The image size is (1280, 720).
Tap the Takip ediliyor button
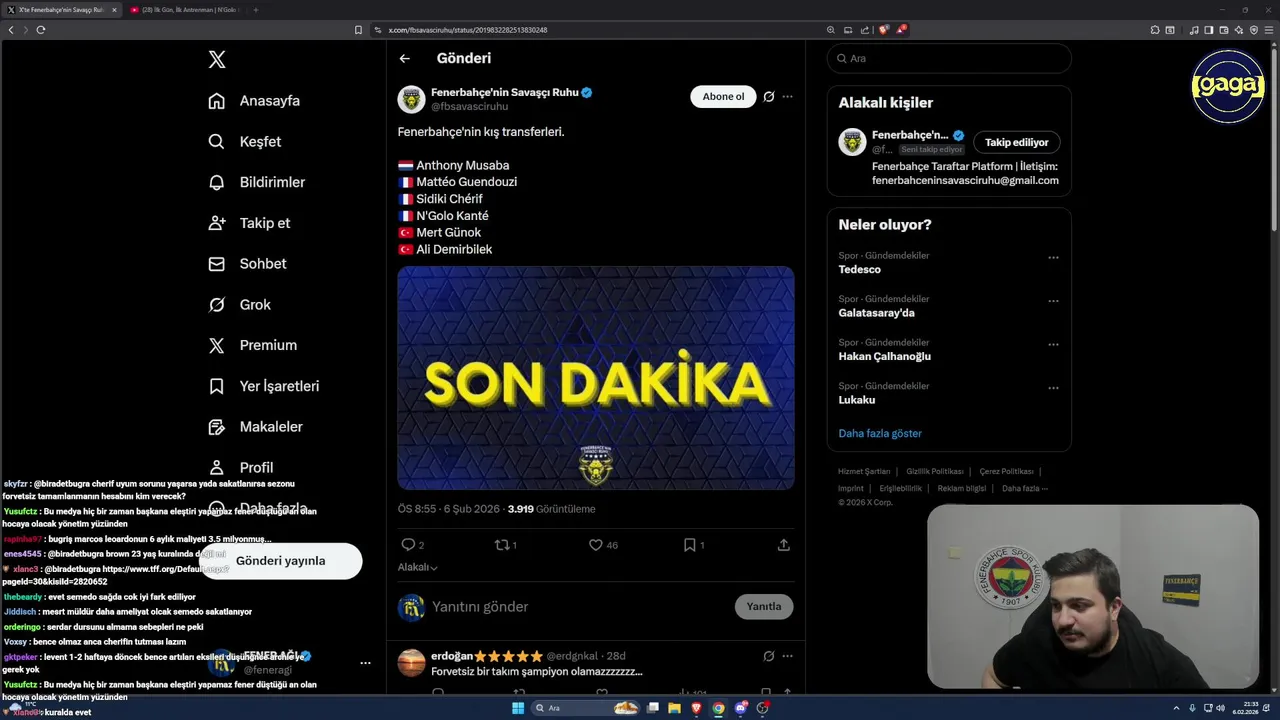[x=1016, y=143]
